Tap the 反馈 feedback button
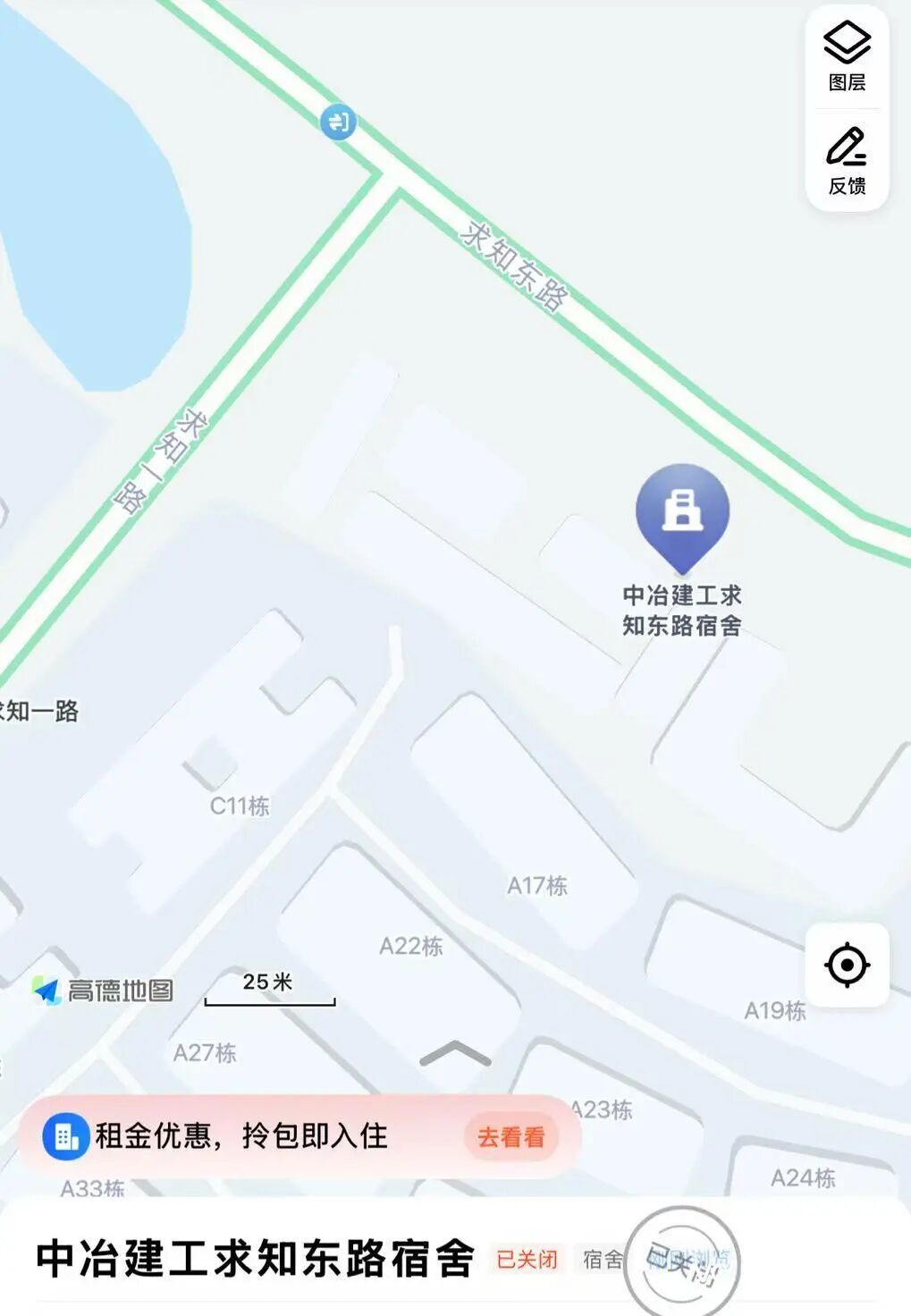This screenshot has width=911, height=1316. point(847,161)
